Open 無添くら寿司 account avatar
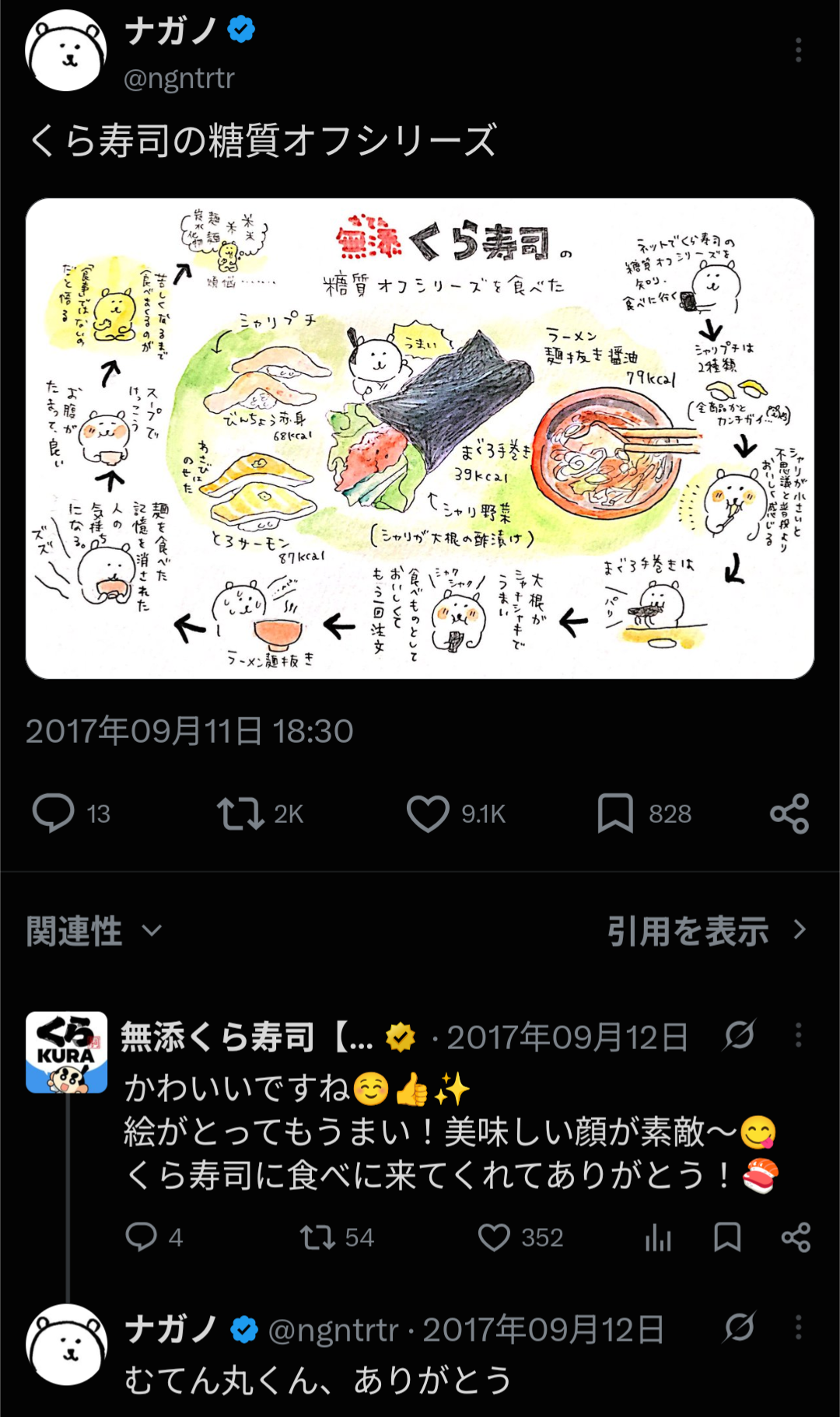Image resolution: width=840 pixels, height=1417 pixels. point(66,1052)
